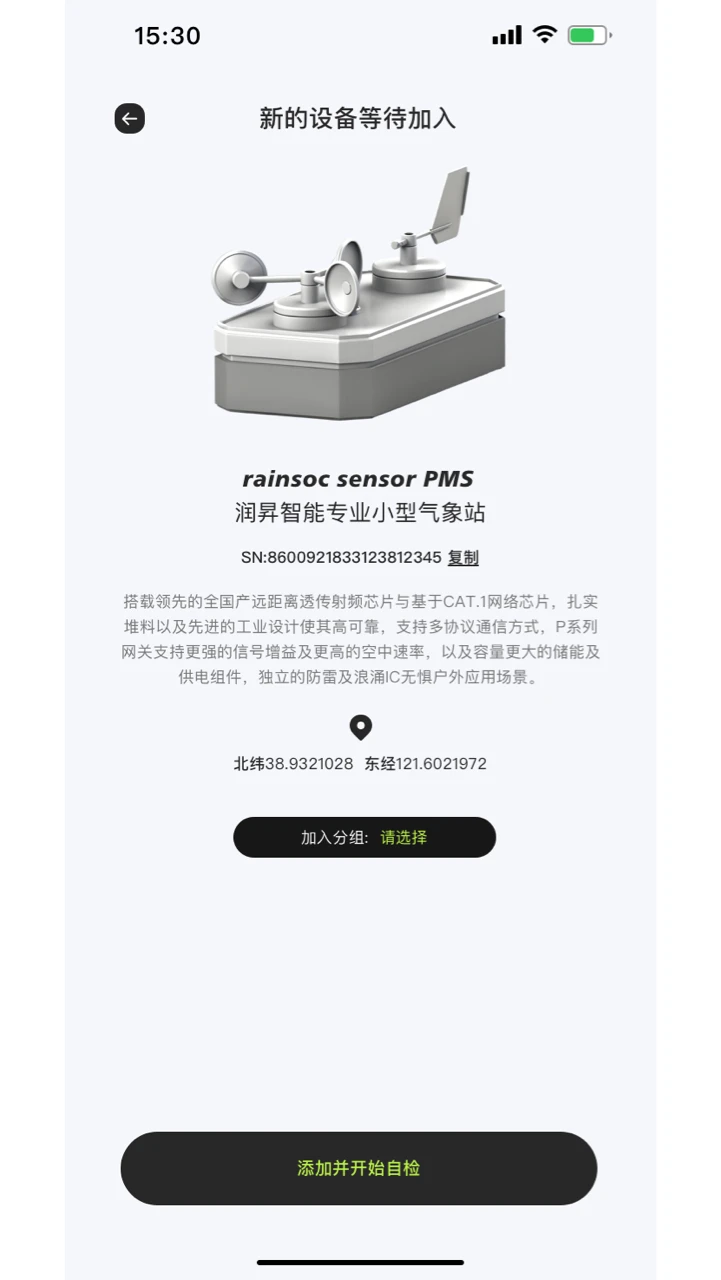721x1280 pixels.
Task: Tap the weather station product image
Action: [360, 300]
